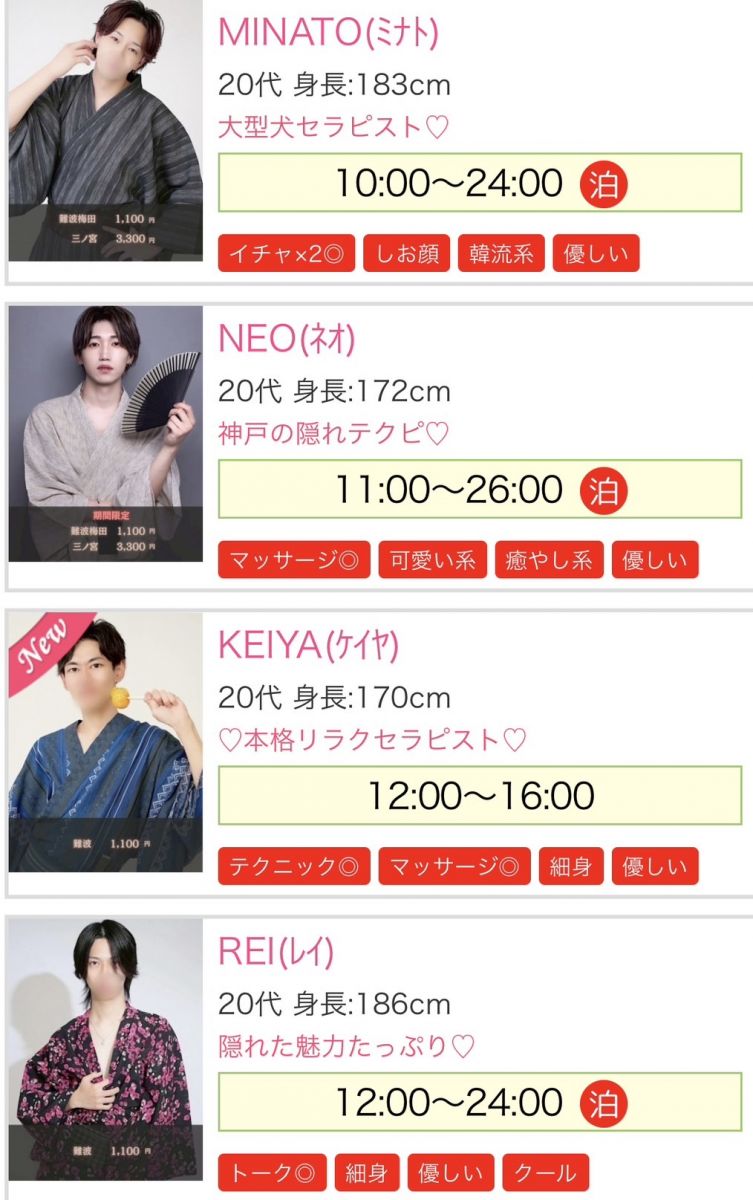The height and width of the screenshot is (1200, 753).
Task: Tap the クール tag chip
Action: coord(546,1172)
